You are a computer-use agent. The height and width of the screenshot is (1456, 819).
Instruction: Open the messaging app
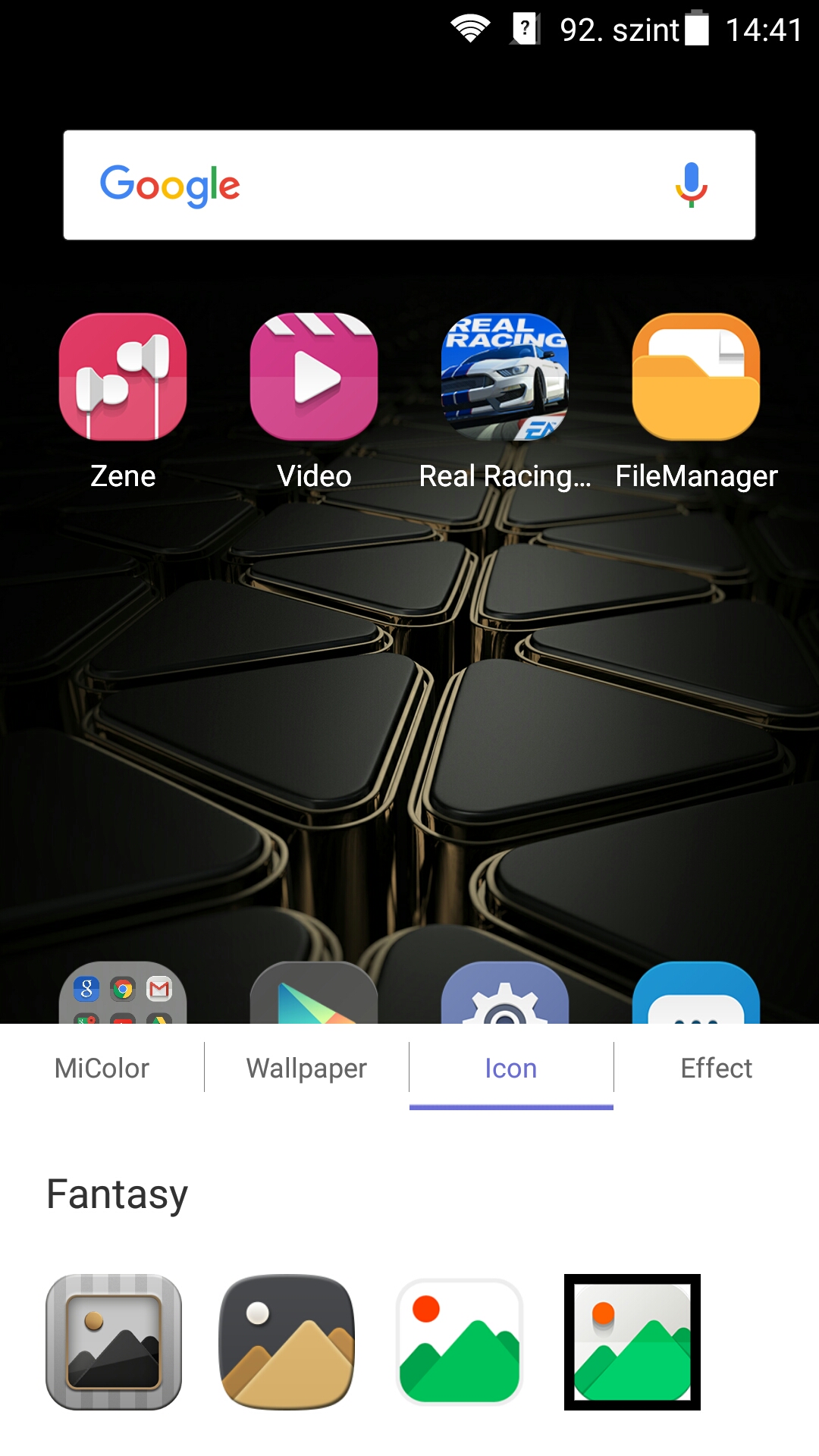(696, 993)
